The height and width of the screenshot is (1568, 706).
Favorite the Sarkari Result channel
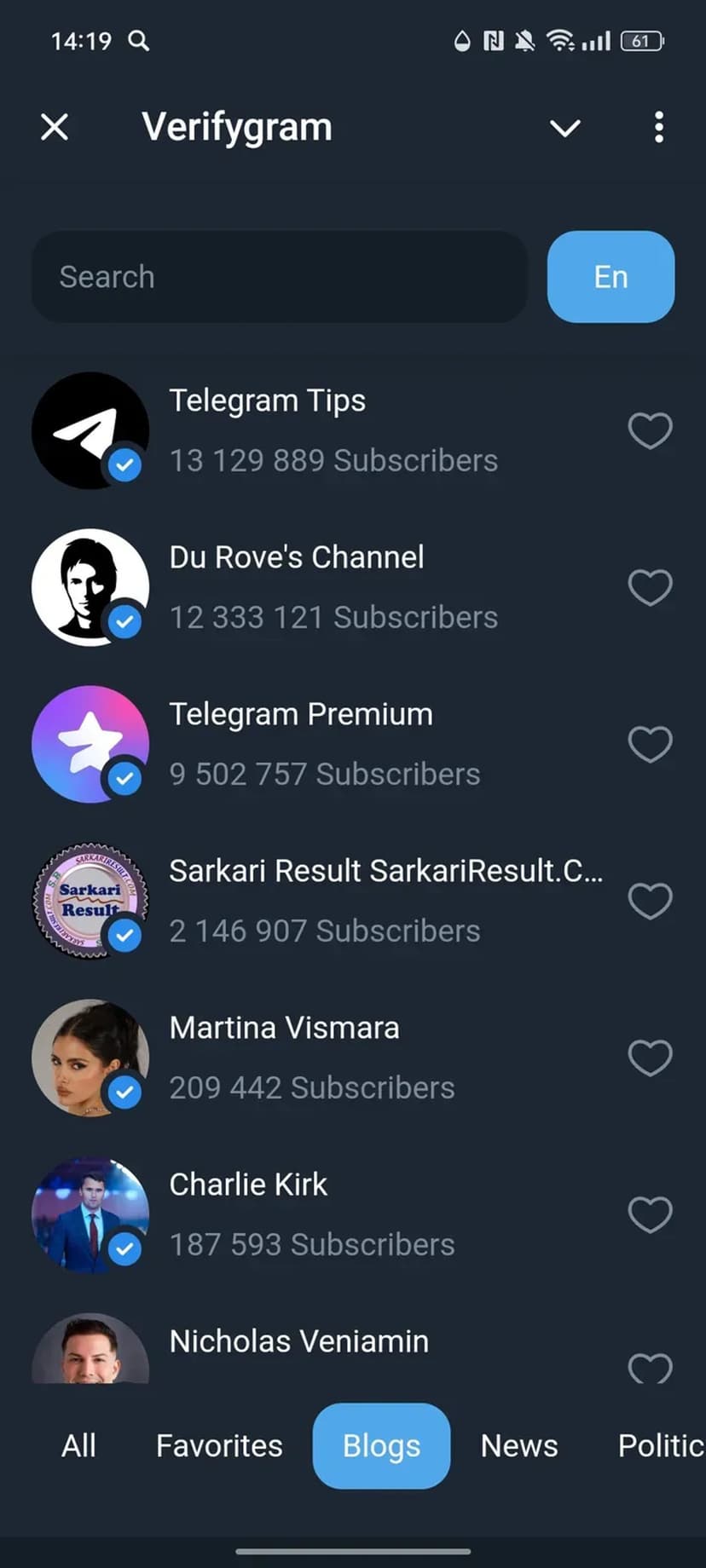pyautogui.click(x=650, y=901)
